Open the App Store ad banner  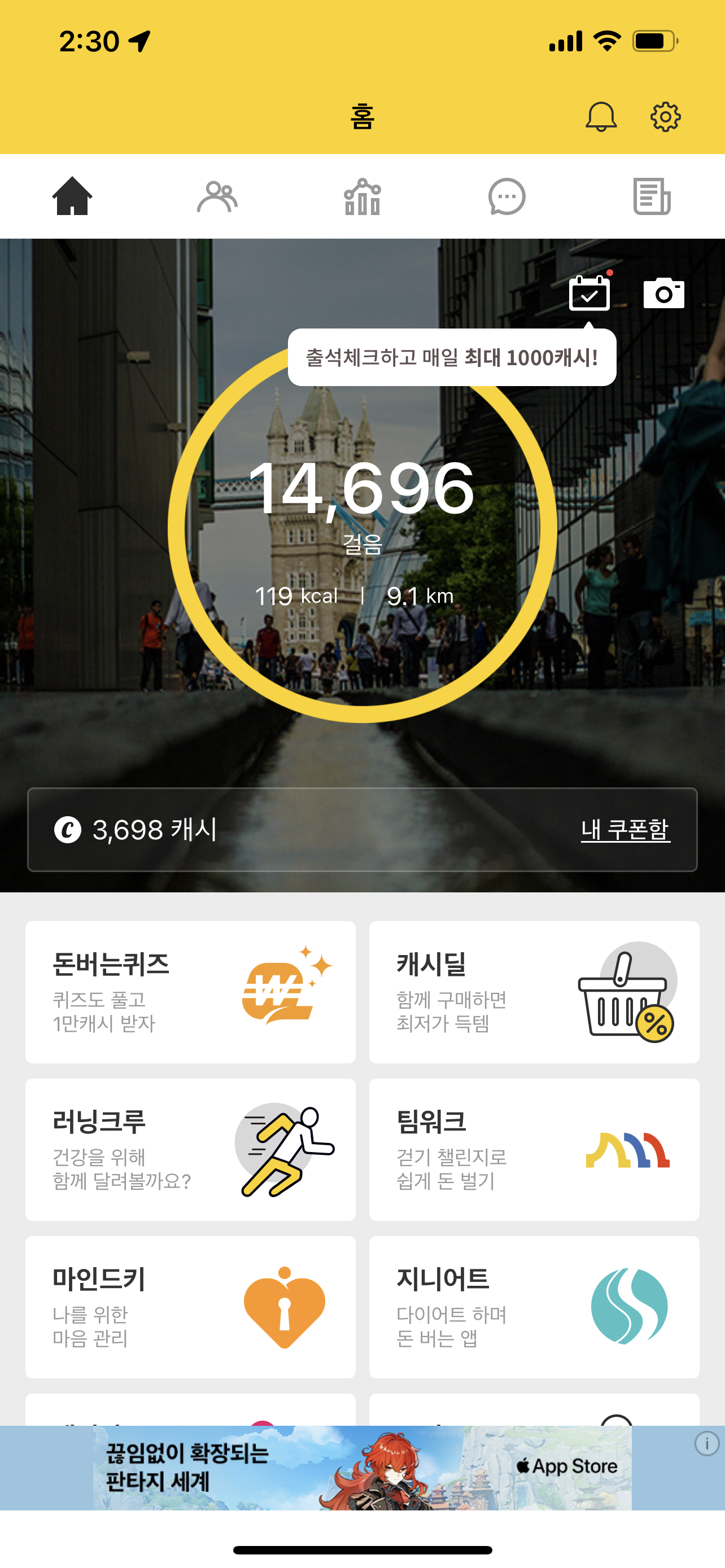[362, 1468]
